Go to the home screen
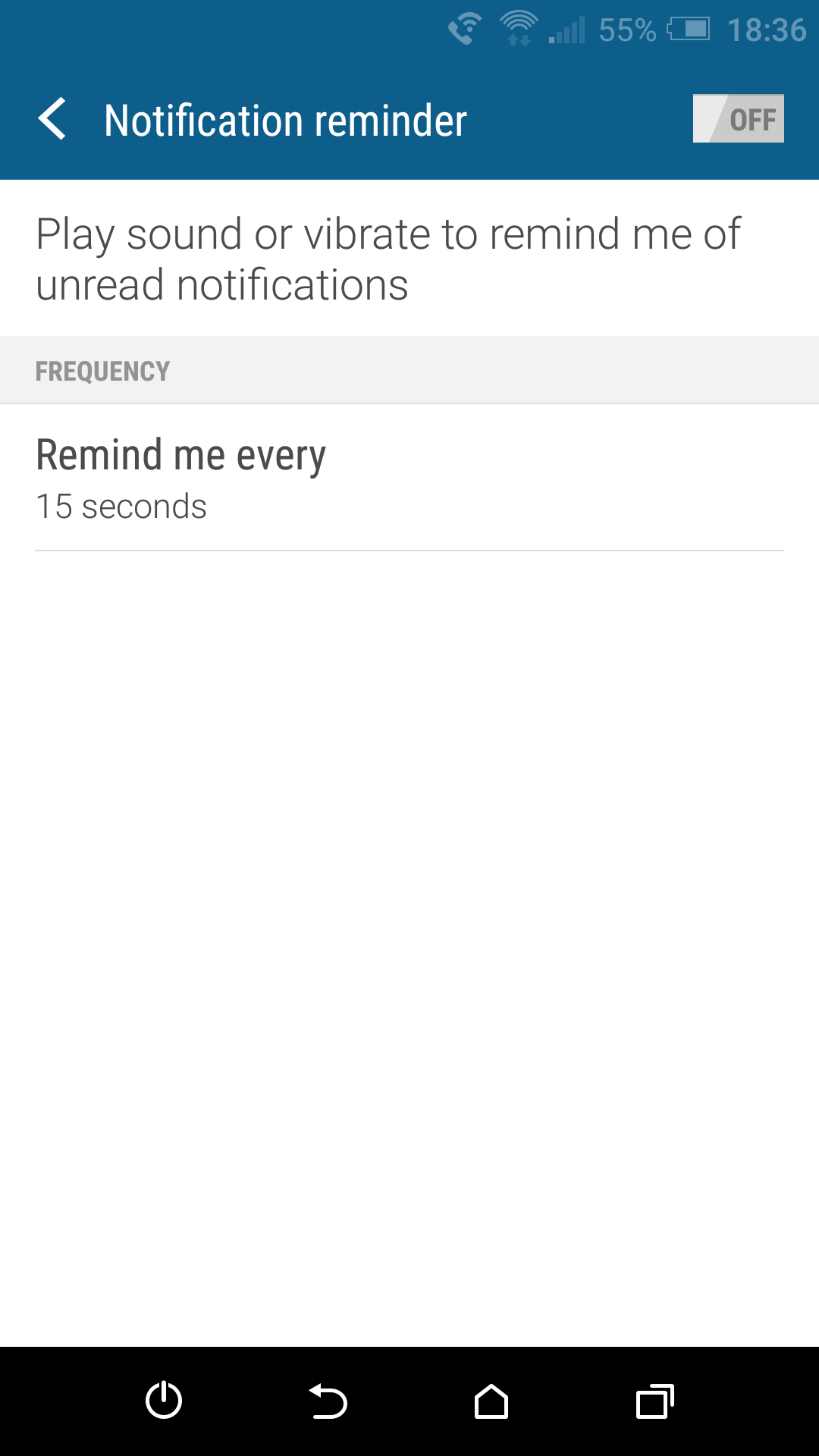Screen dimensions: 819x1456 click(x=491, y=1401)
